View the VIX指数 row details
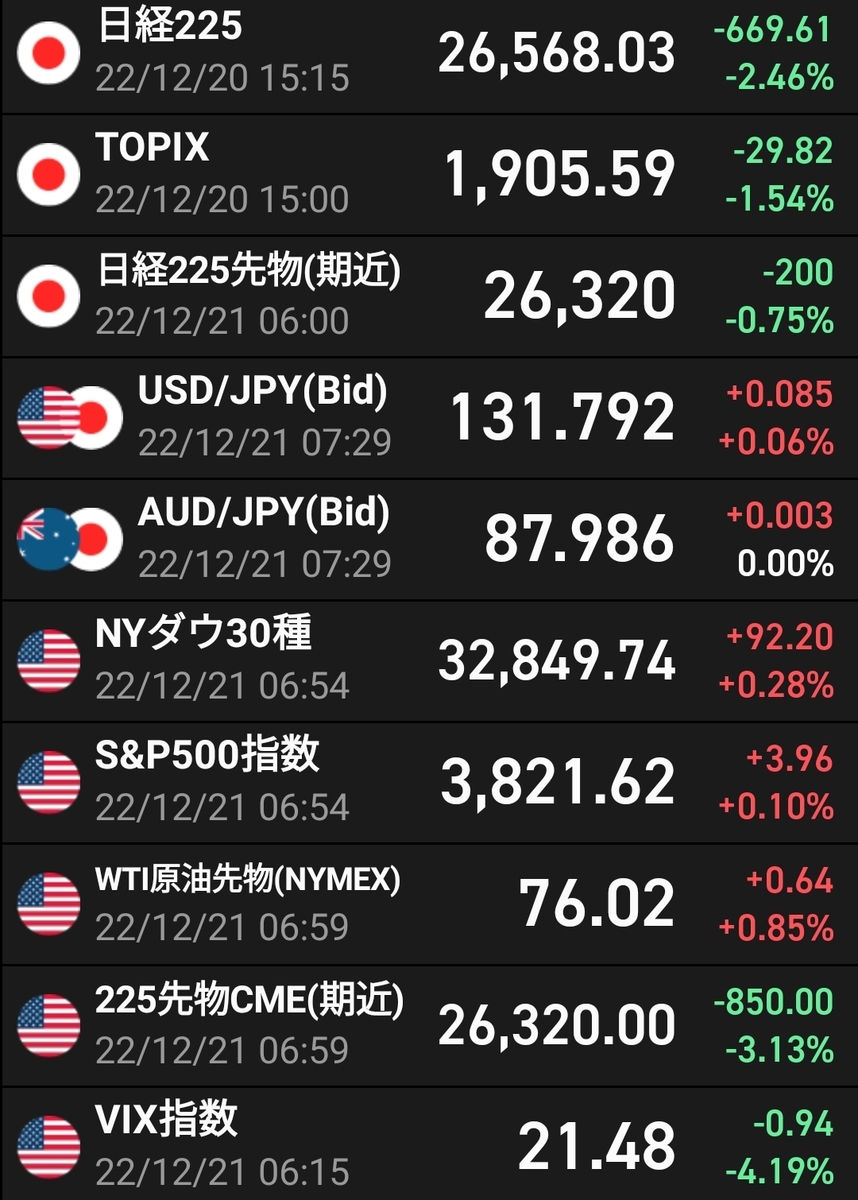Image resolution: width=858 pixels, height=1200 pixels. pos(429,1145)
